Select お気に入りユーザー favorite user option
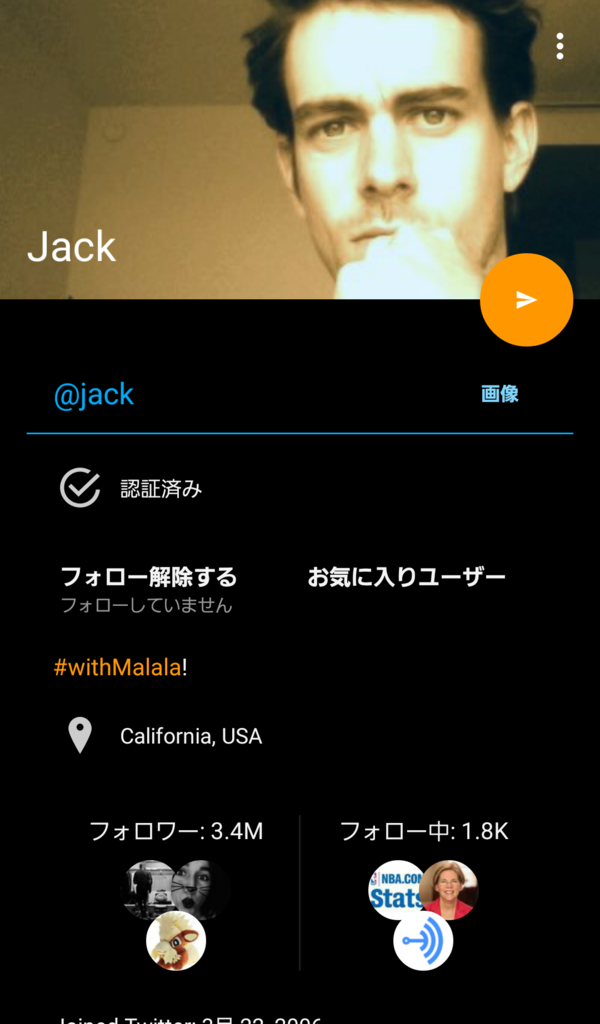This screenshot has height=1024, width=600. tap(406, 577)
